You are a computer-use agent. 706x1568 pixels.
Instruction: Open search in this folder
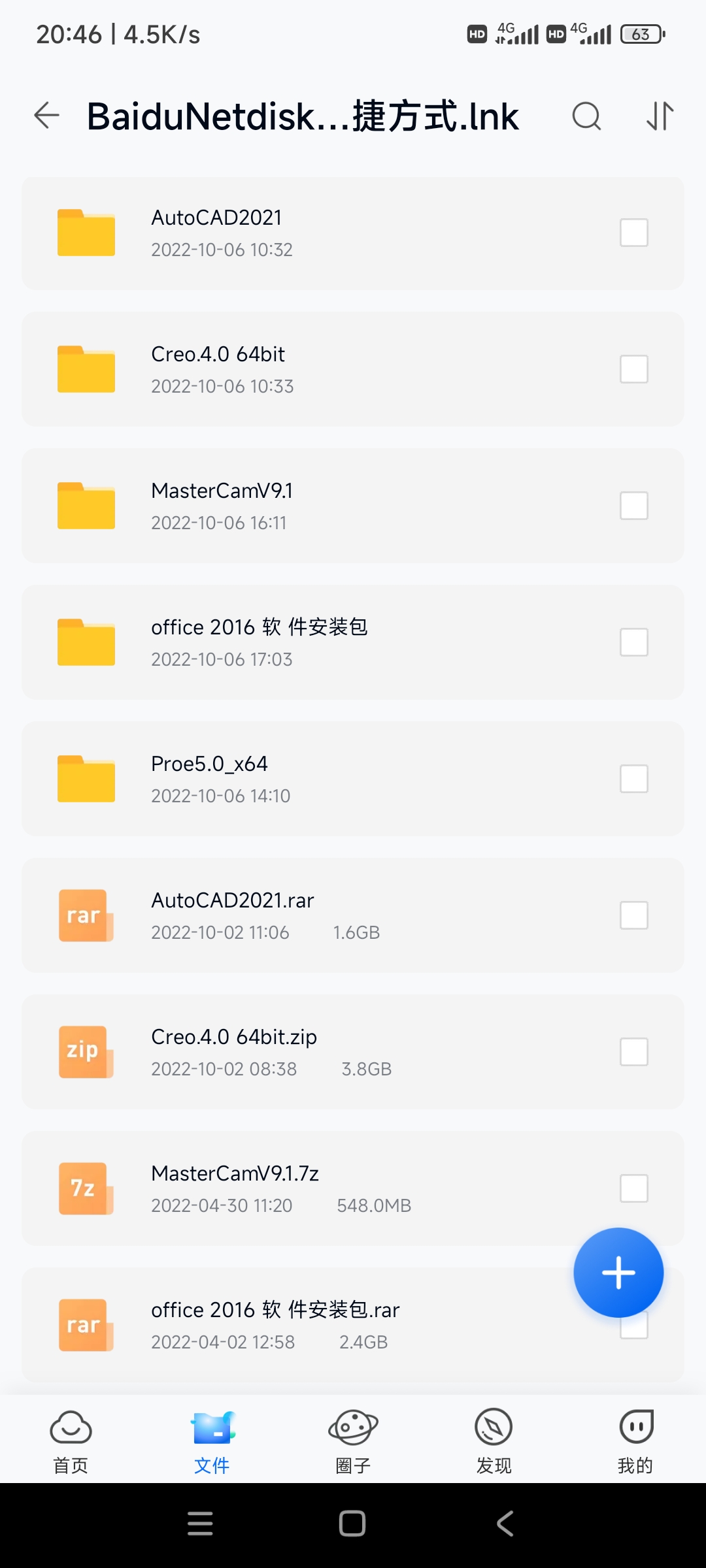[x=586, y=116]
